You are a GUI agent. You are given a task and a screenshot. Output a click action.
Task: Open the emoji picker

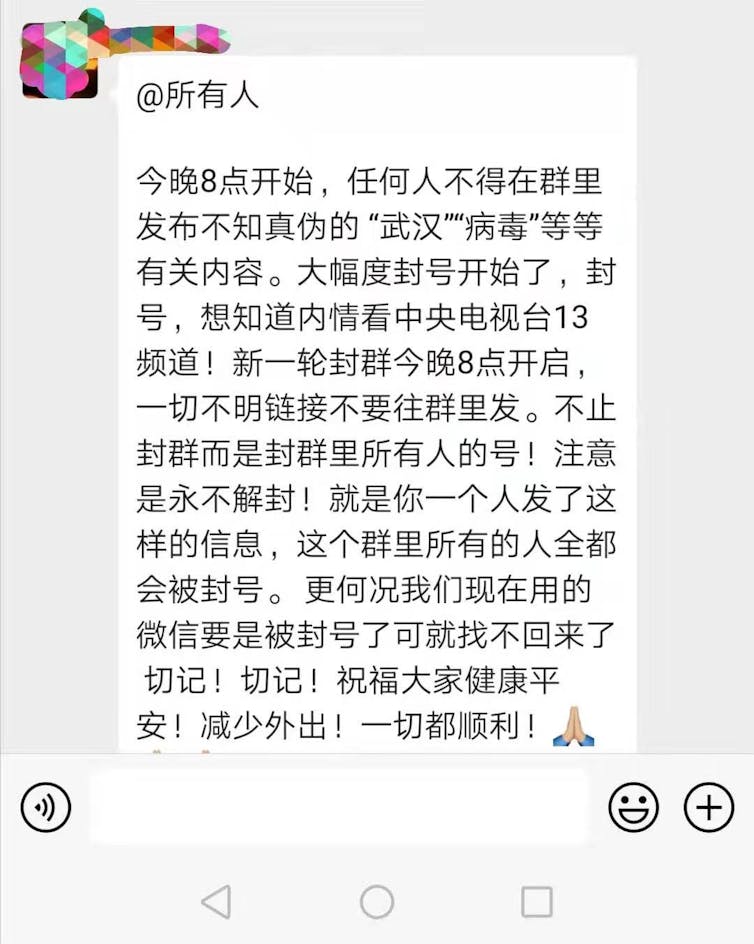point(634,807)
